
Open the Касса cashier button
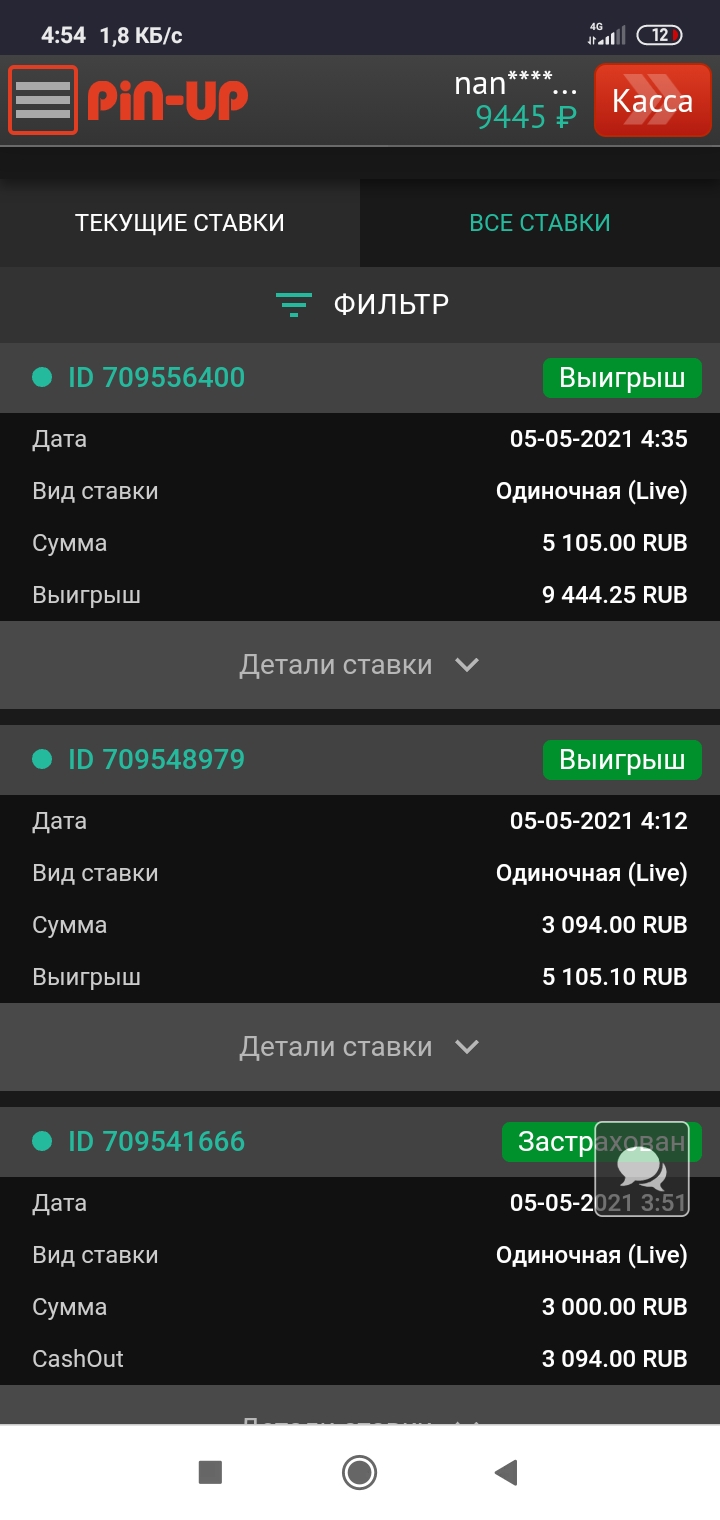(652, 101)
